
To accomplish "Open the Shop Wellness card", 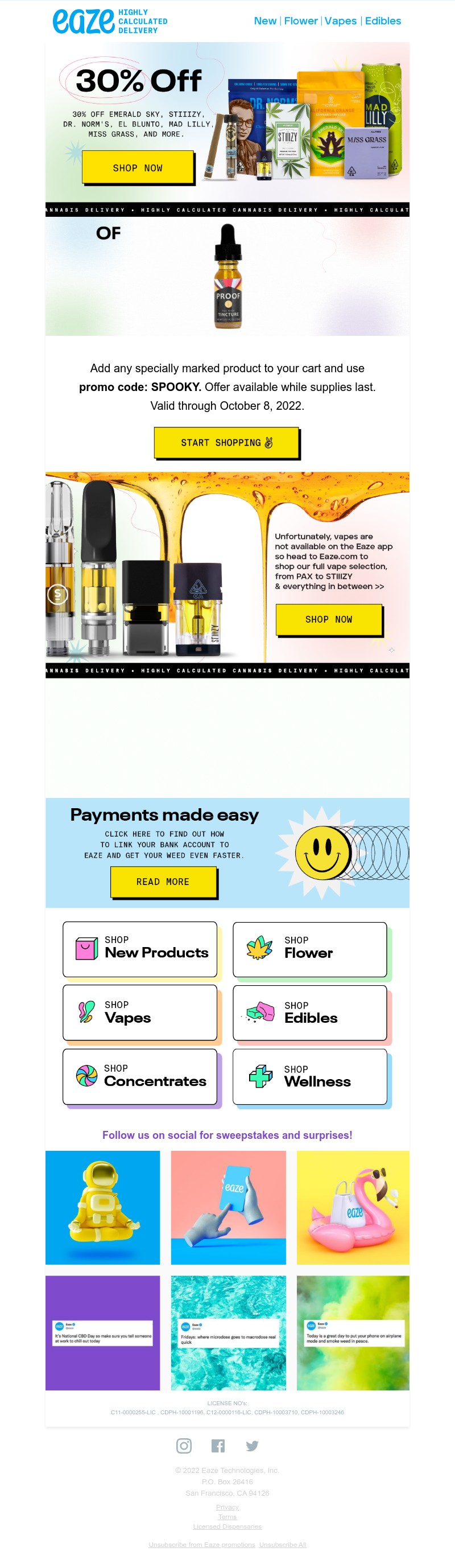I will (309, 1076).
